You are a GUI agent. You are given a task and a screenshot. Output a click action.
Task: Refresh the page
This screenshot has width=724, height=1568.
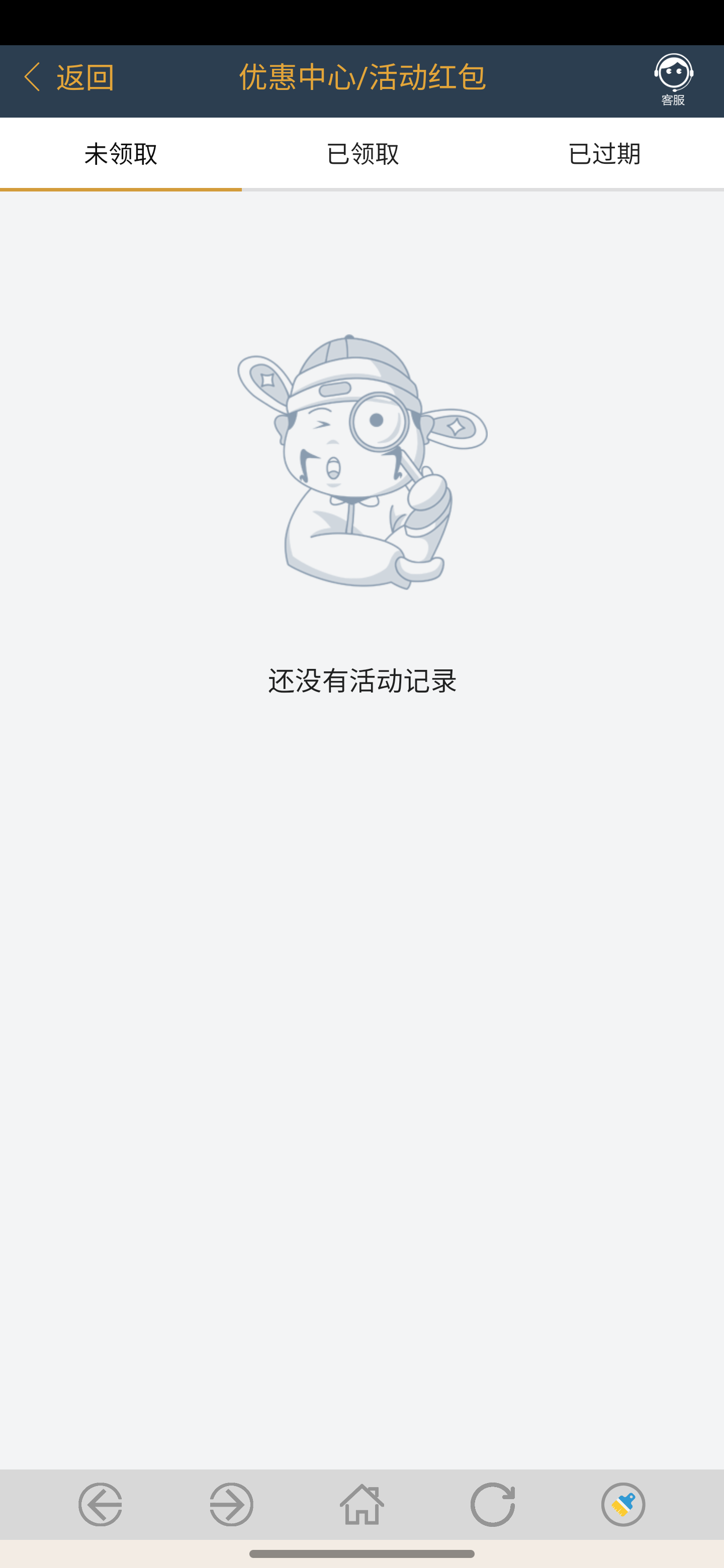493,1504
